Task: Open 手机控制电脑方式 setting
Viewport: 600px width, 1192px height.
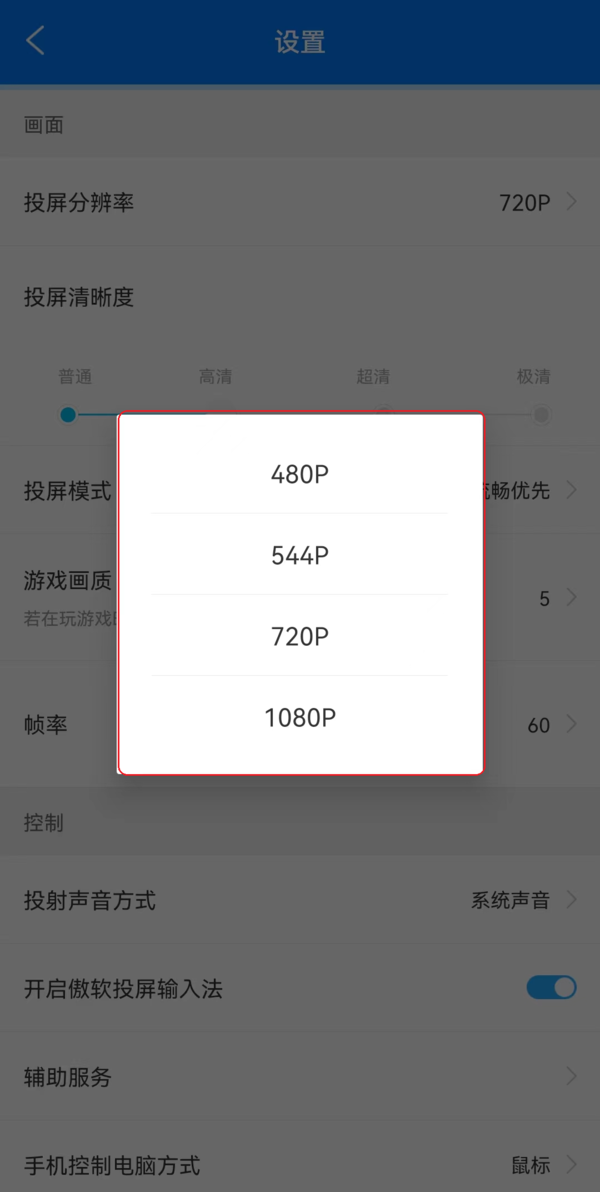Action: [x=300, y=1165]
